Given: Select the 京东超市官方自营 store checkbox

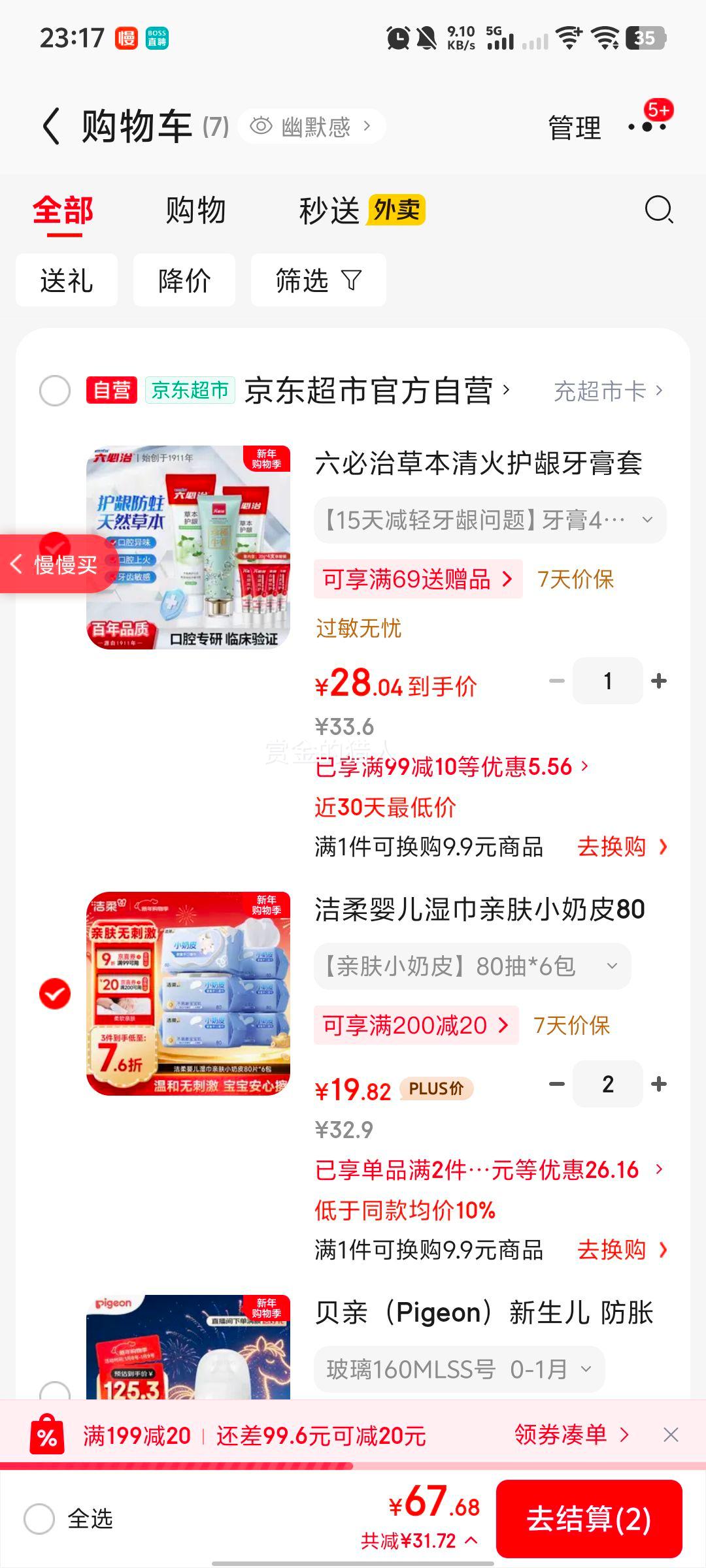Looking at the screenshot, I should 56,391.
